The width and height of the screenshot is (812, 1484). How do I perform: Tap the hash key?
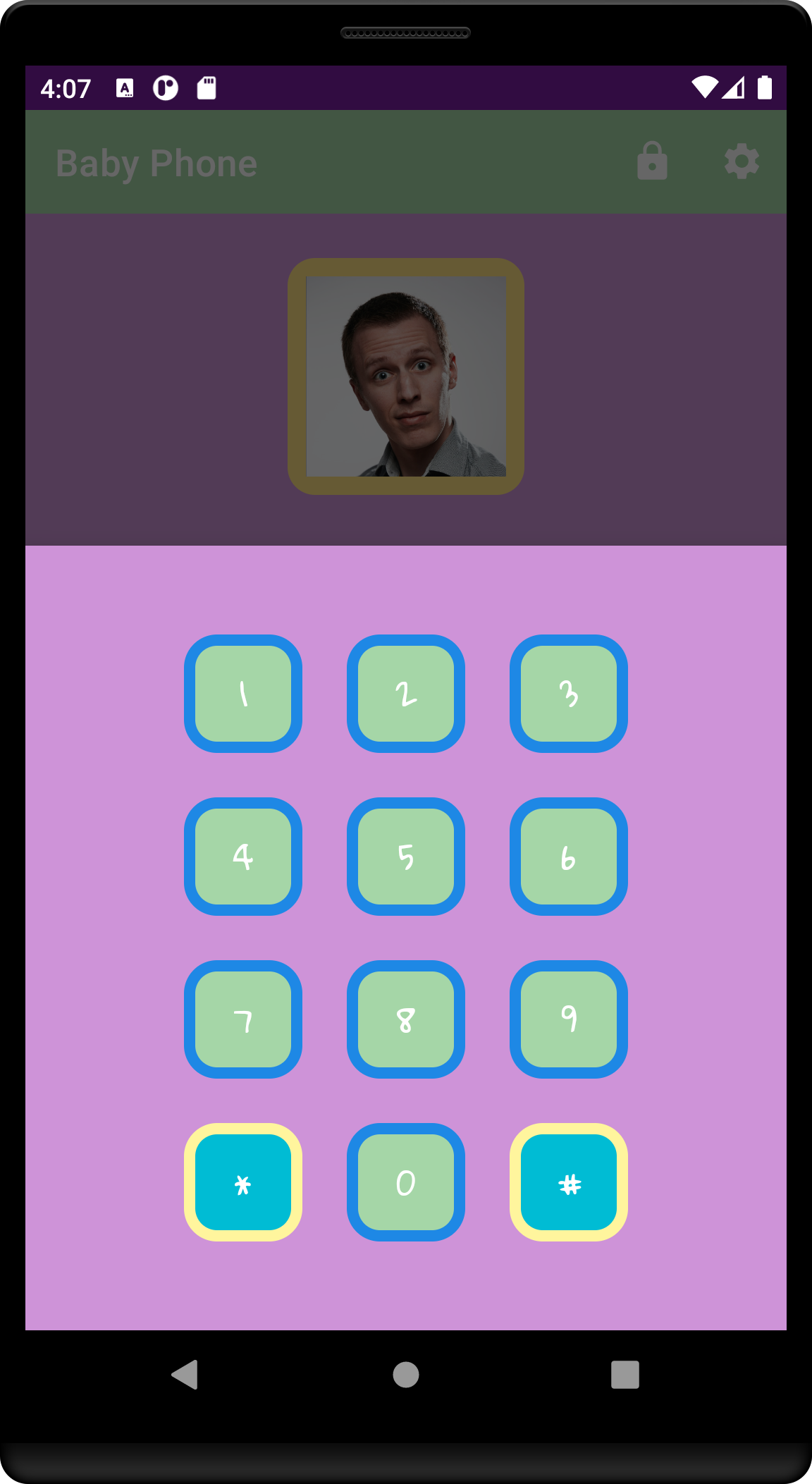pos(569,1182)
